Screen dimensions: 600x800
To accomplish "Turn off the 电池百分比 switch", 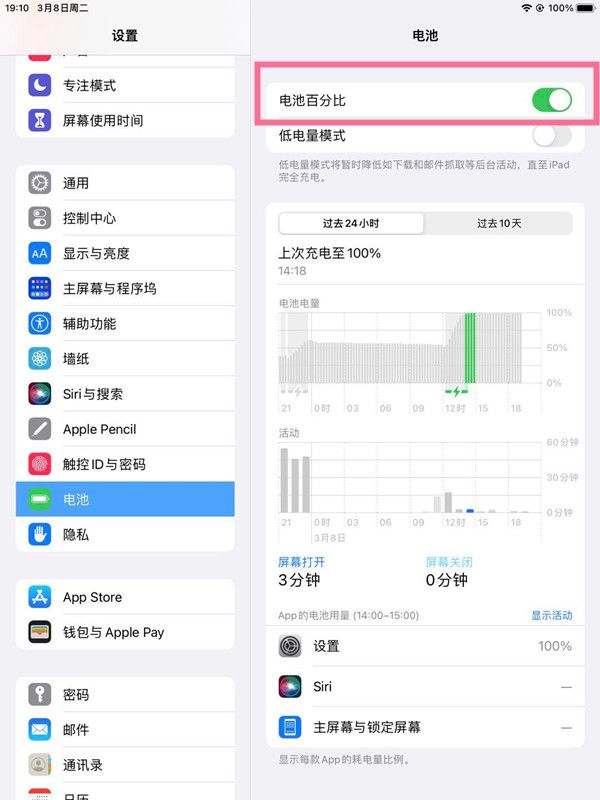I will point(551,100).
